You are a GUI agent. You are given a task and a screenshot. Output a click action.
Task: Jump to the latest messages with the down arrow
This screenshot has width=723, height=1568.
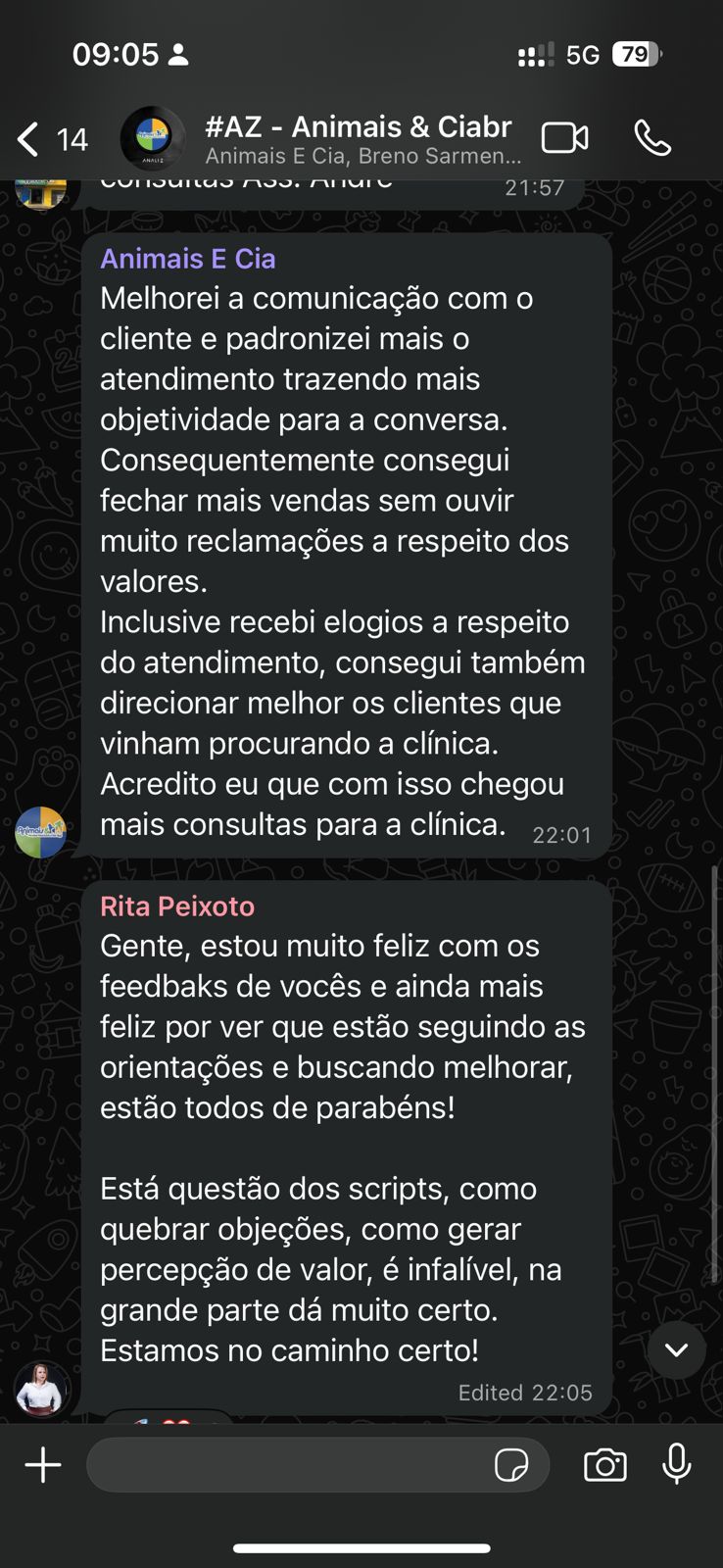pos(676,1349)
